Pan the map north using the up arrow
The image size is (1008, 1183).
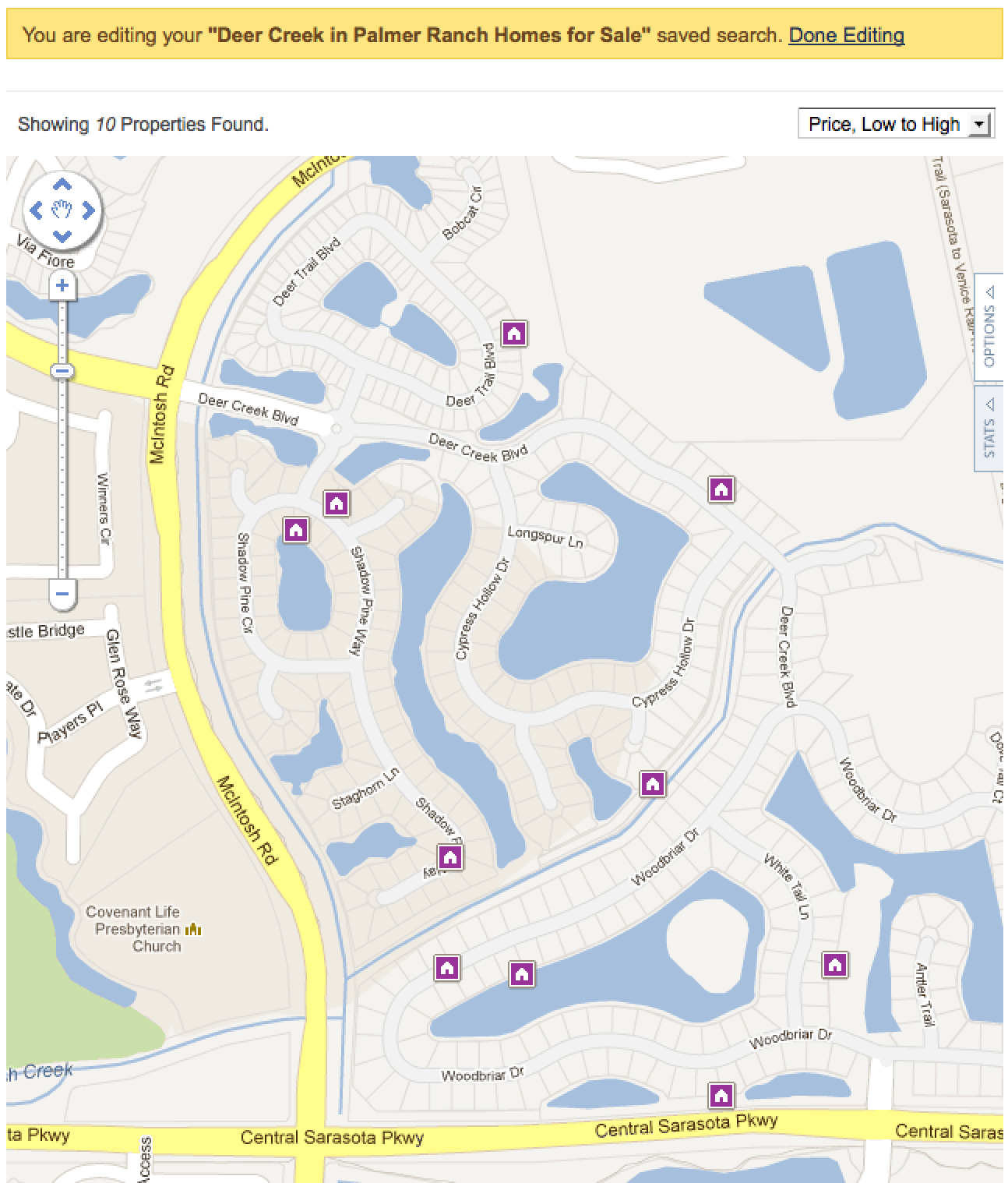point(62,185)
